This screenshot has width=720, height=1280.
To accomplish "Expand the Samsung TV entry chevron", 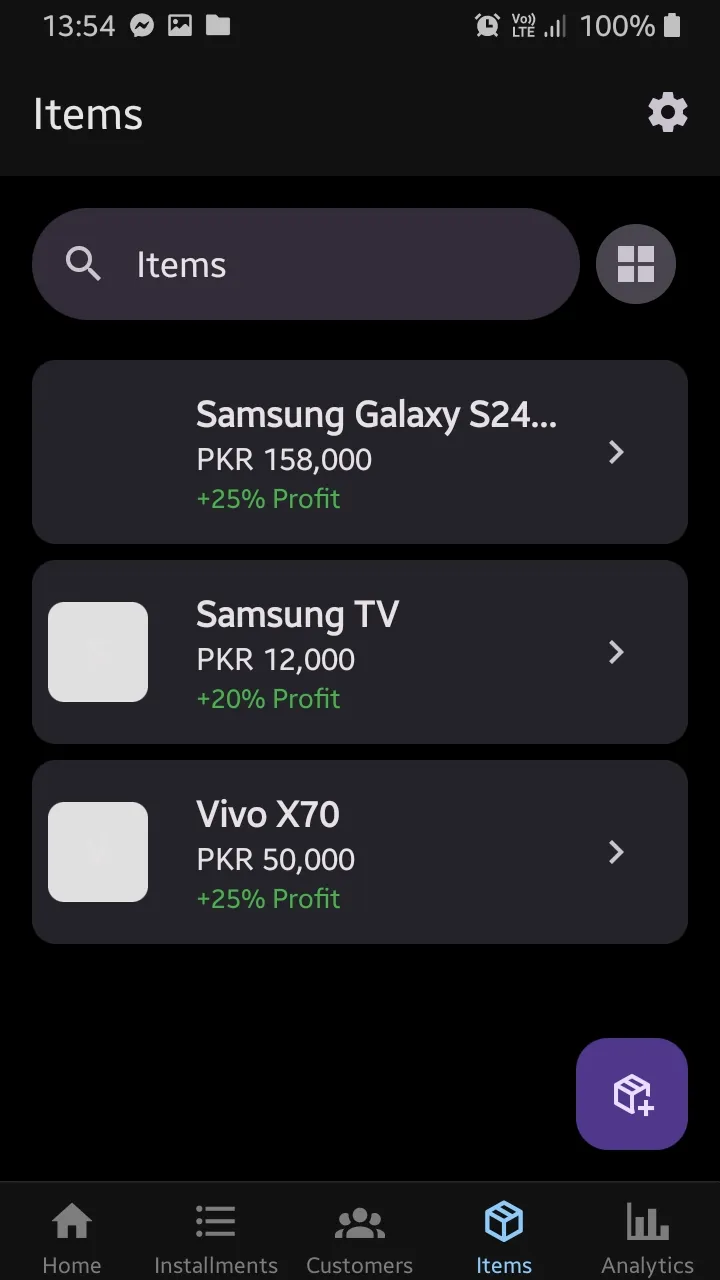I will [x=616, y=652].
